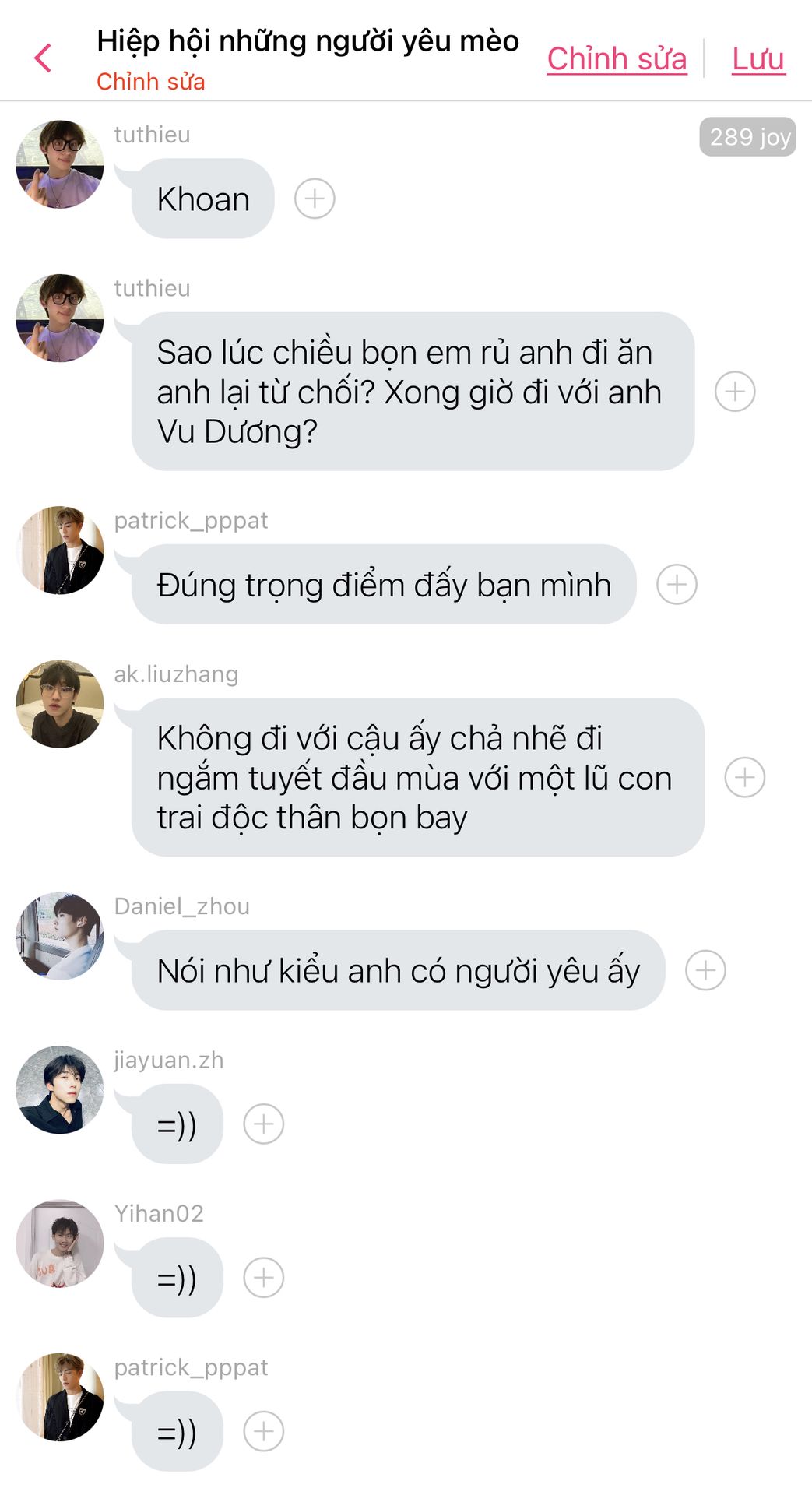Tap plus beside the "Vu Dương" message

tap(735, 391)
